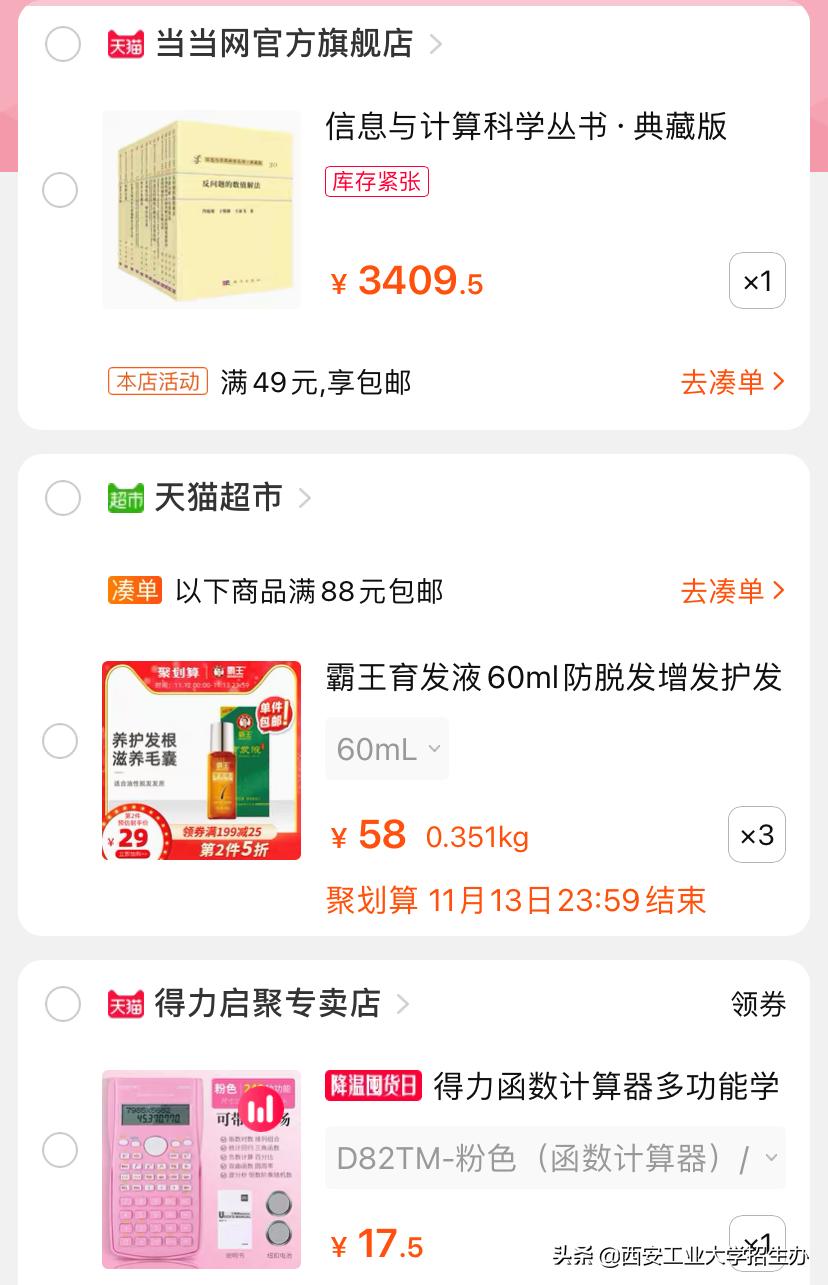Click the ×3 quantity control for 霸王育发液
The height and width of the screenshot is (1285, 828).
tap(757, 834)
